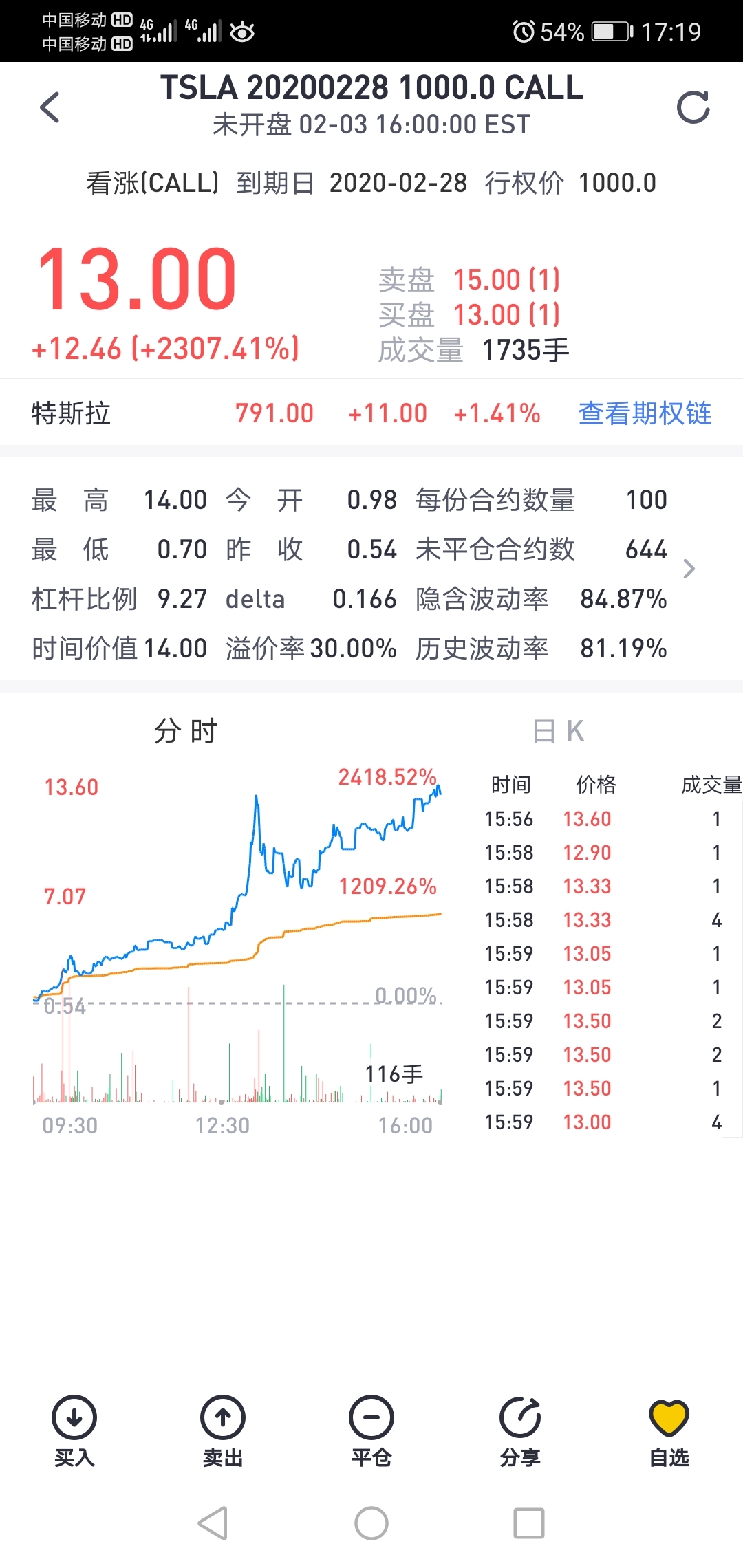Screen dimensions: 743x1568
Task: Go to the home screen via the system circle button
Action: [x=371, y=1523]
